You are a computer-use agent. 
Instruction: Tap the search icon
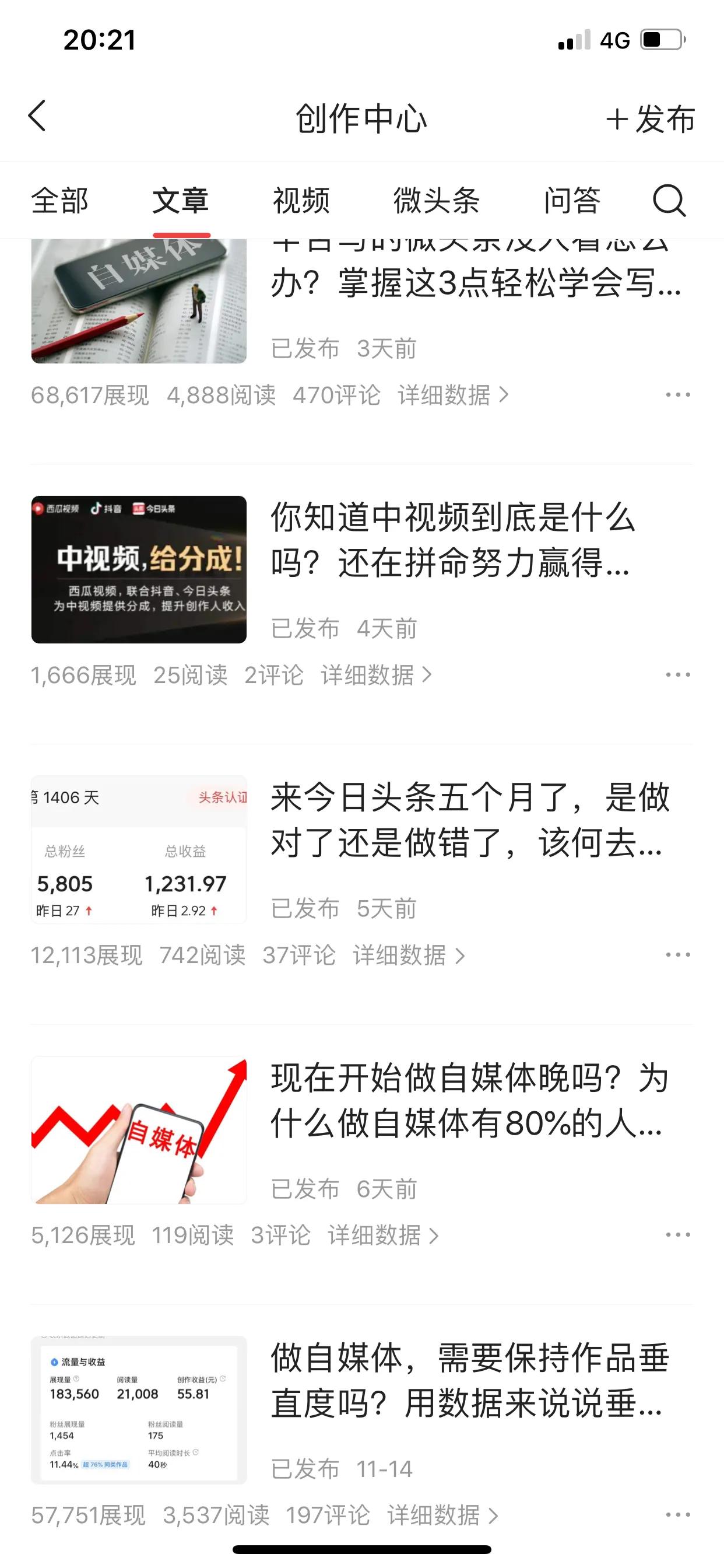point(669,201)
